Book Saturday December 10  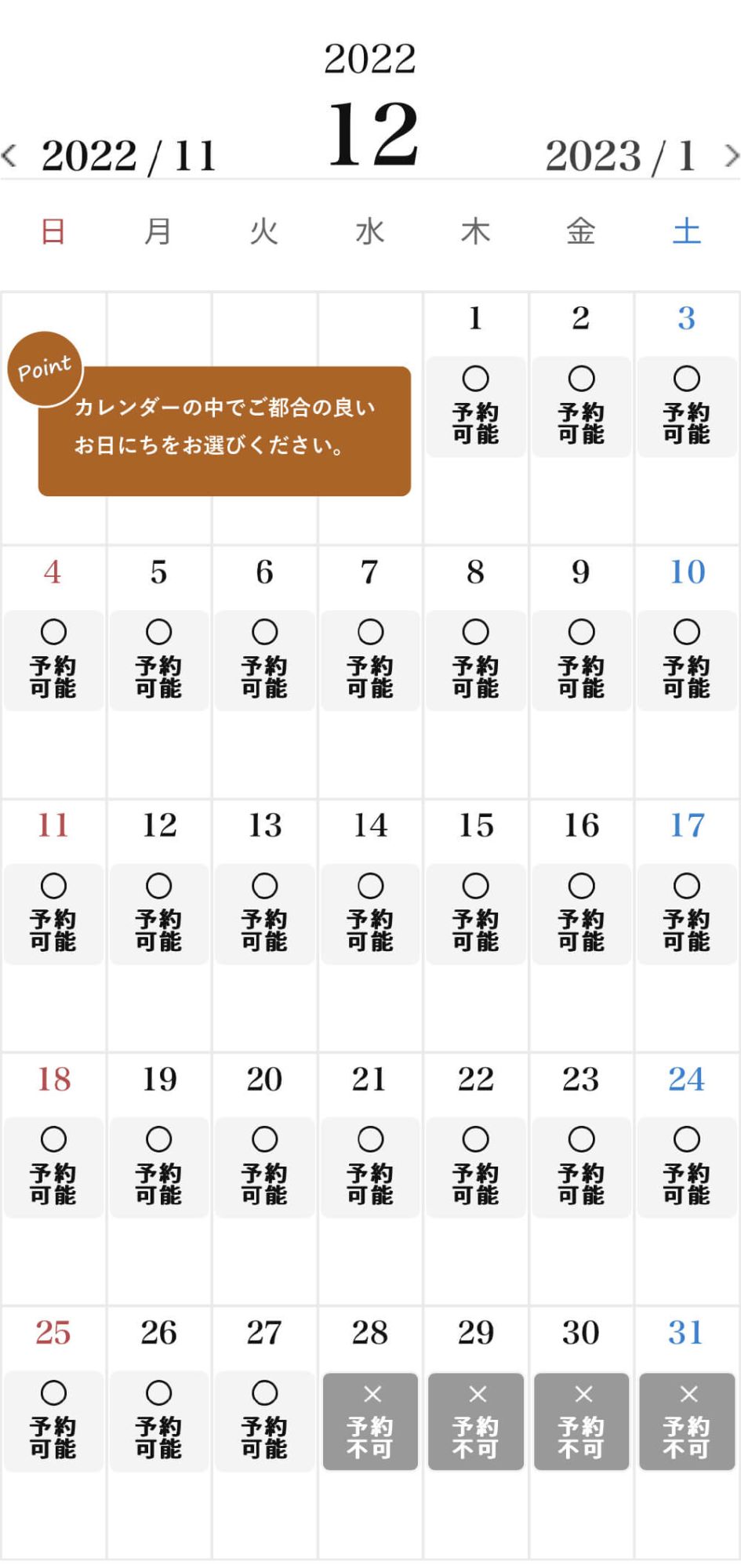point(686,661)
